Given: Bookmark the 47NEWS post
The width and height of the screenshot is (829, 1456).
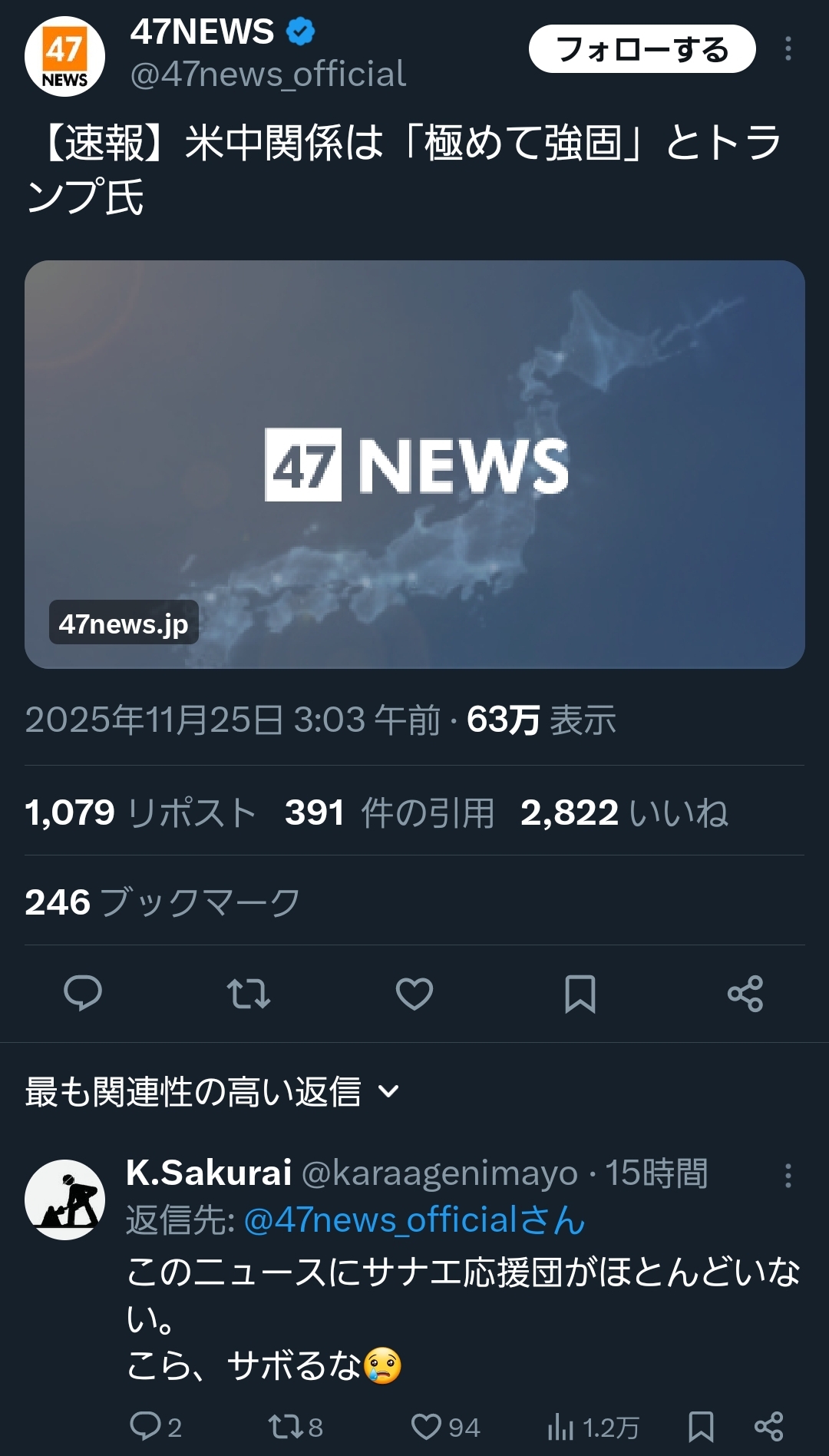Looking at the screenshot, I should tap(580, 993).
